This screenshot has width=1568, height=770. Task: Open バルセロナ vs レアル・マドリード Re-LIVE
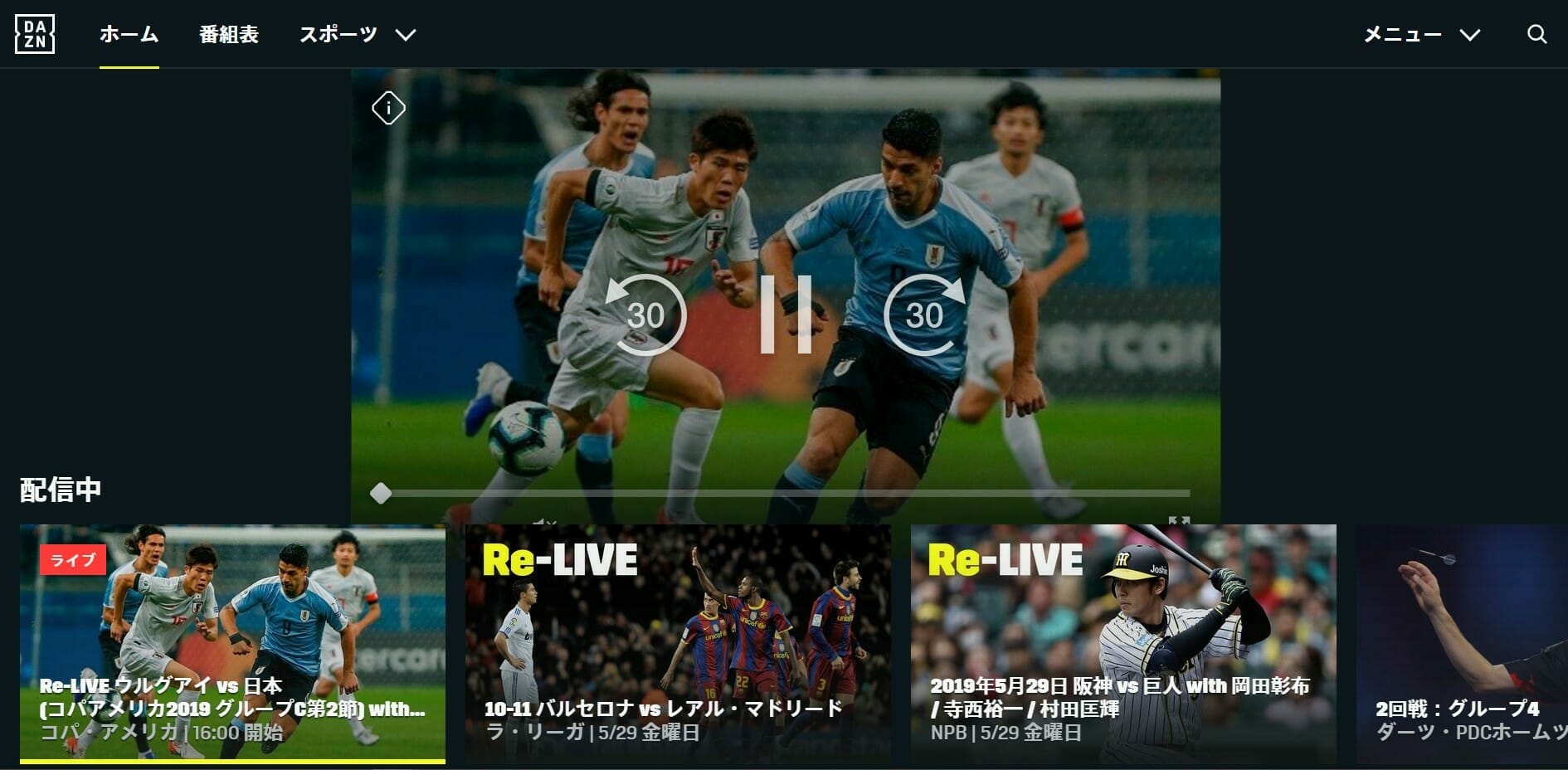pos(678,643)
